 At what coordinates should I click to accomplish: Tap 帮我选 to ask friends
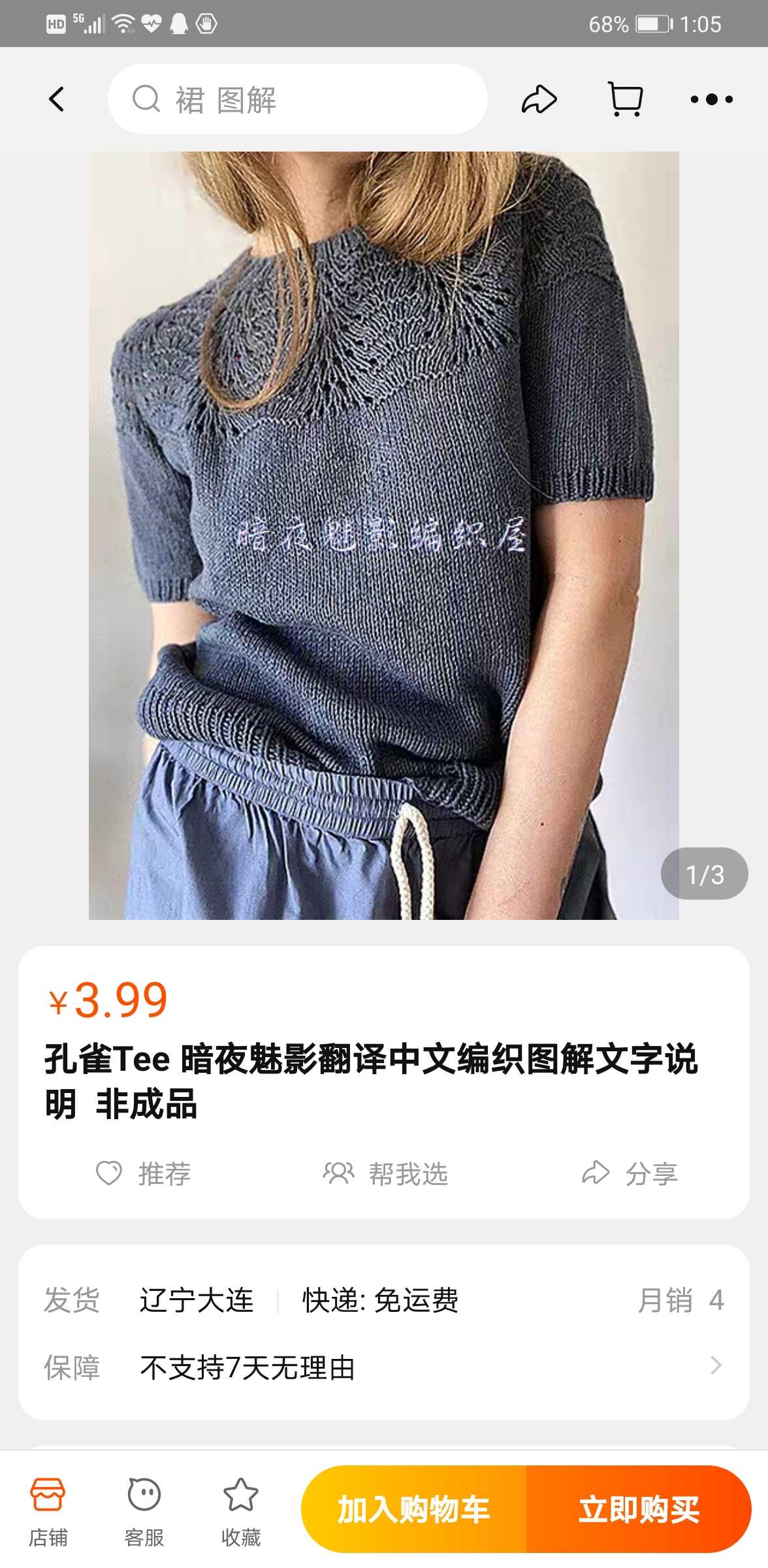point(385,1173)
